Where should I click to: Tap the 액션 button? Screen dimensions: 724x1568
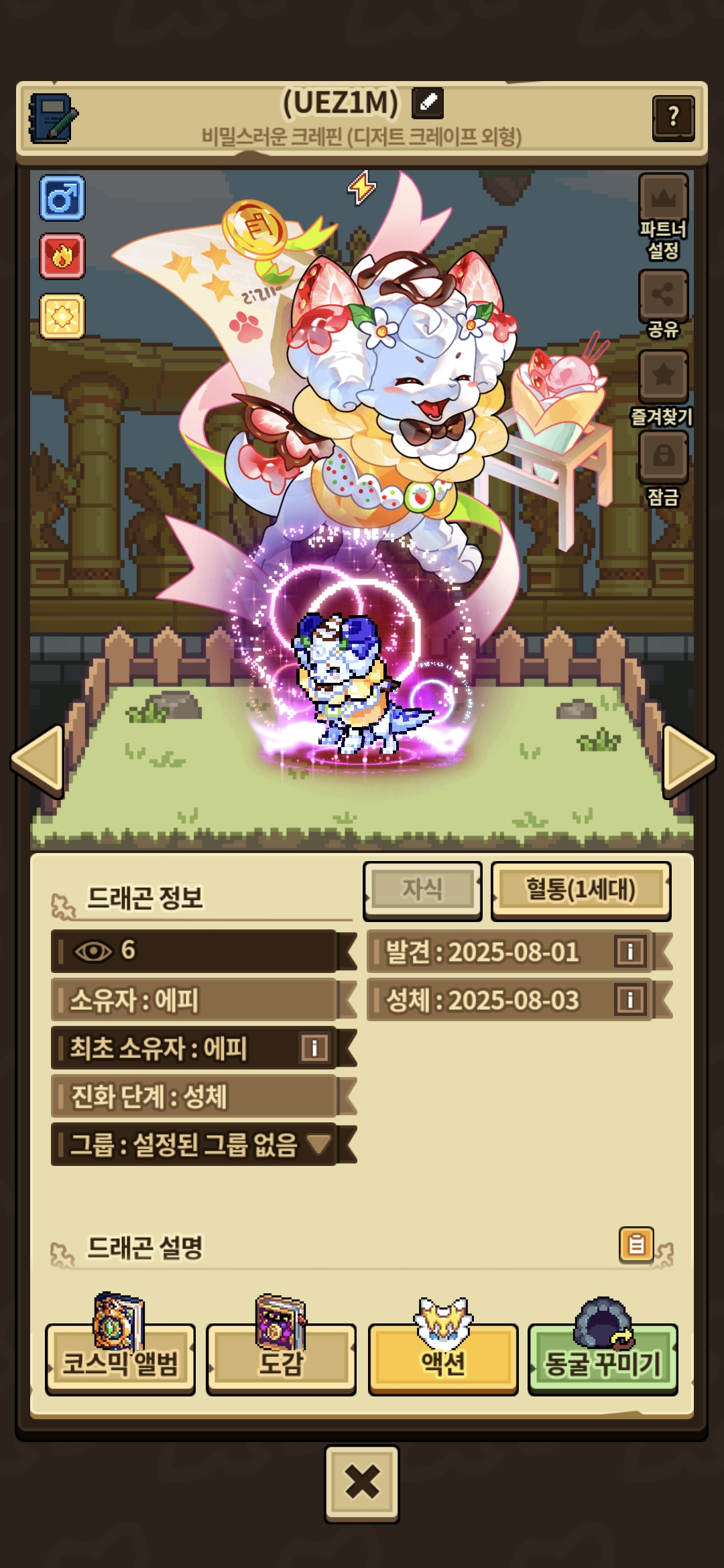coord(442,1360)
